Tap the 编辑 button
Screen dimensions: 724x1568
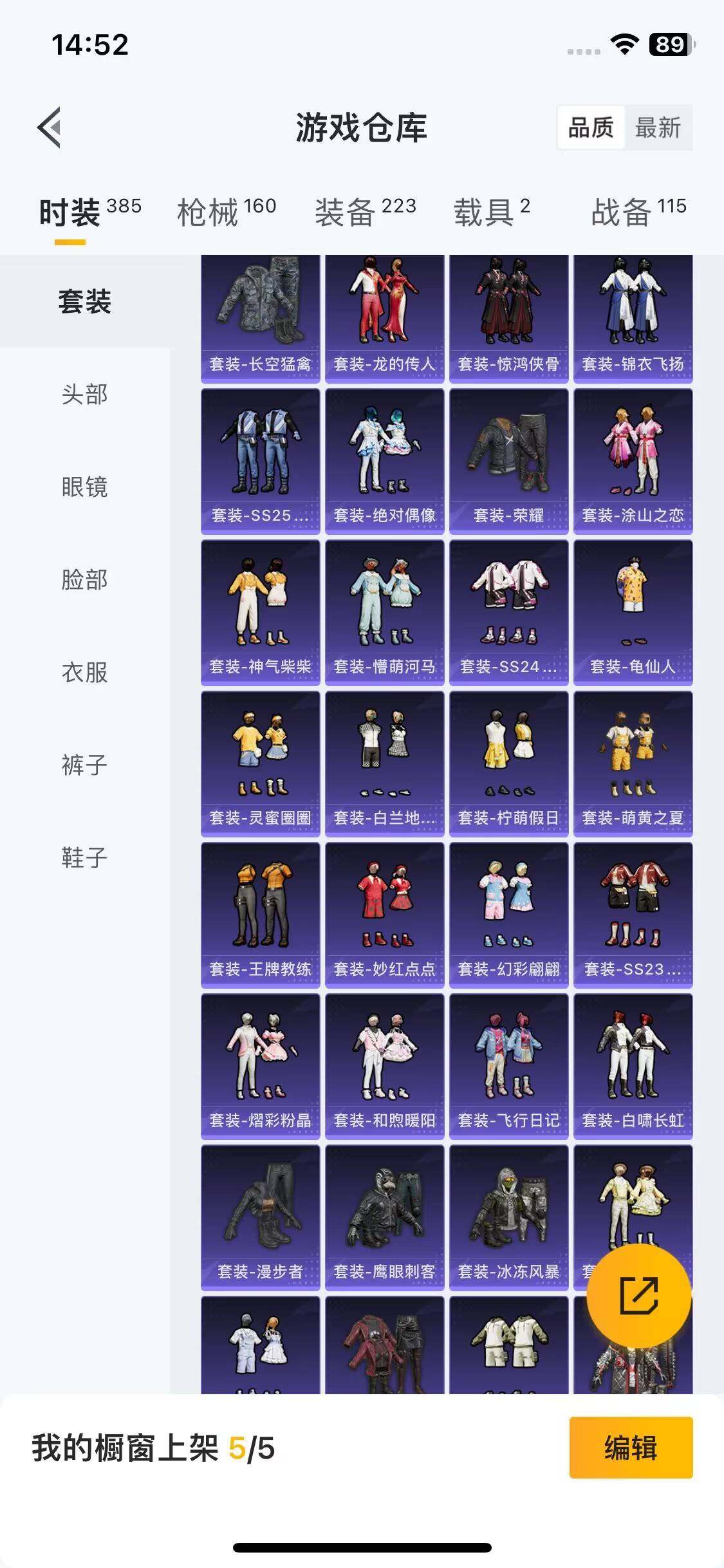tap(631, 1448)
